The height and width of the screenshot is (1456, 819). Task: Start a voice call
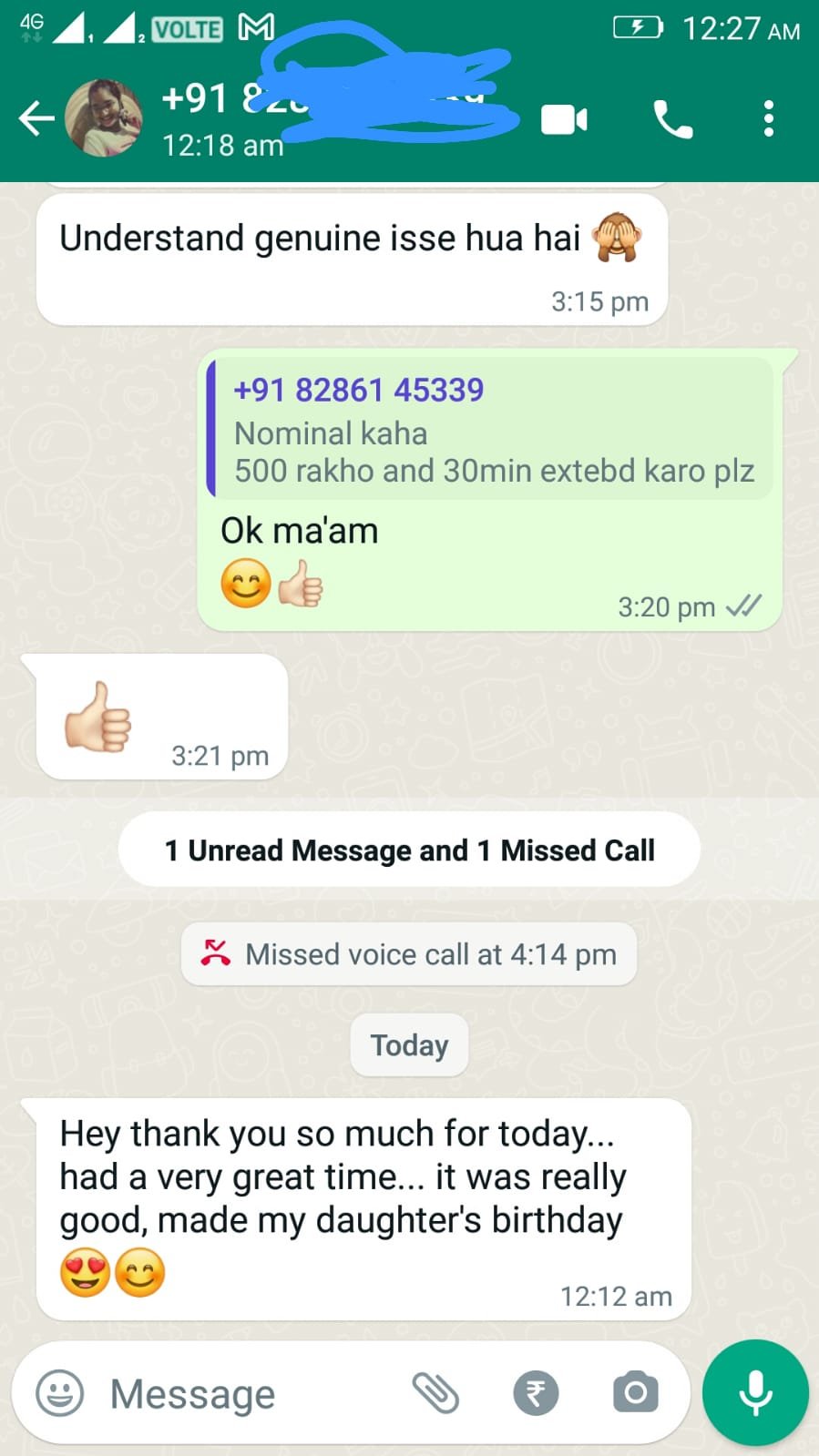click(673, 119)
